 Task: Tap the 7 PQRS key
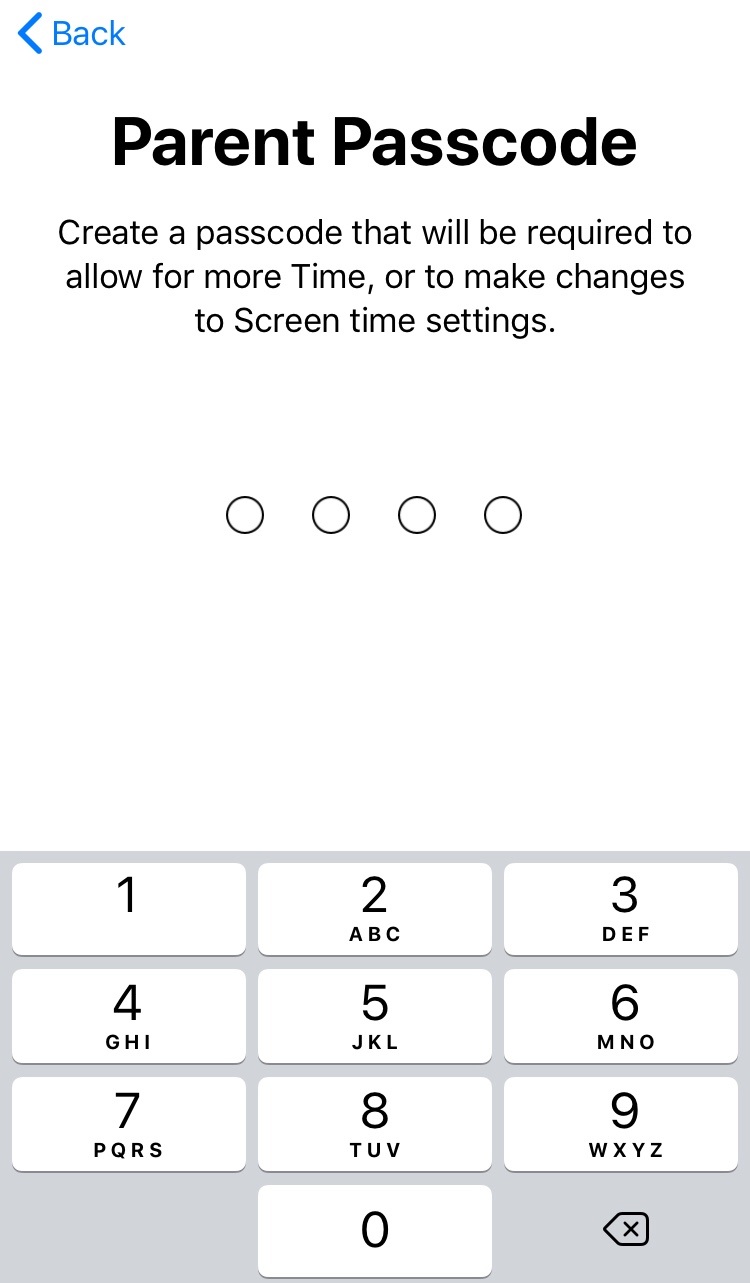pyautogui.click(x=128, y=1124)
